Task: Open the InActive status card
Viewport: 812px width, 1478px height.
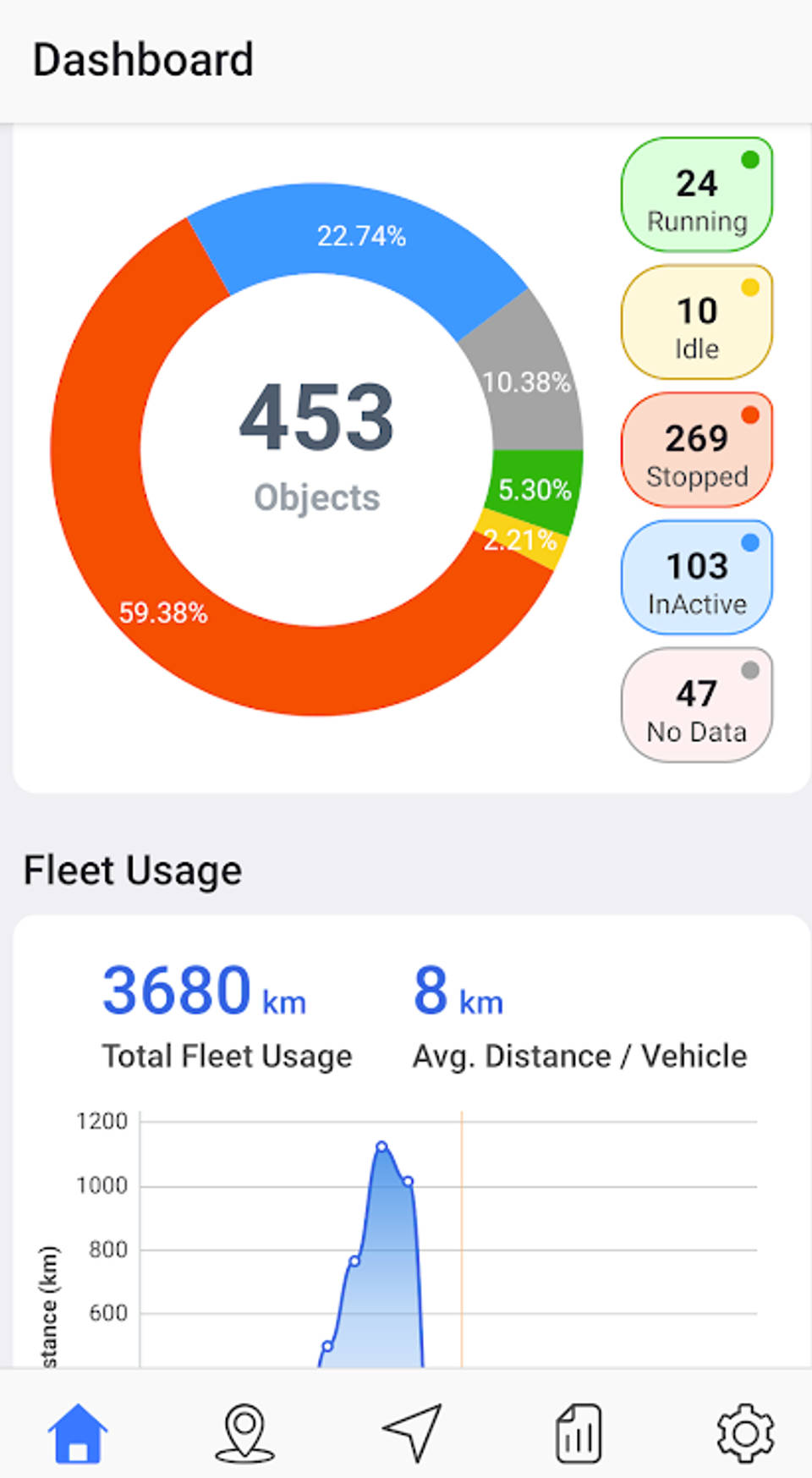Action: [696, 579]
